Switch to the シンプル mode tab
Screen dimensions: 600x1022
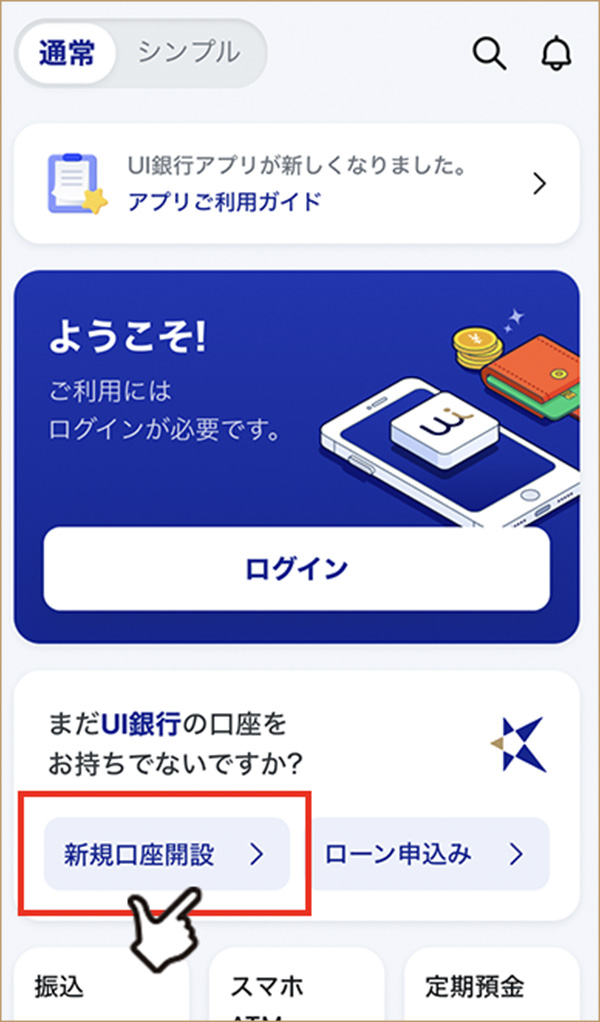point(189,52)
